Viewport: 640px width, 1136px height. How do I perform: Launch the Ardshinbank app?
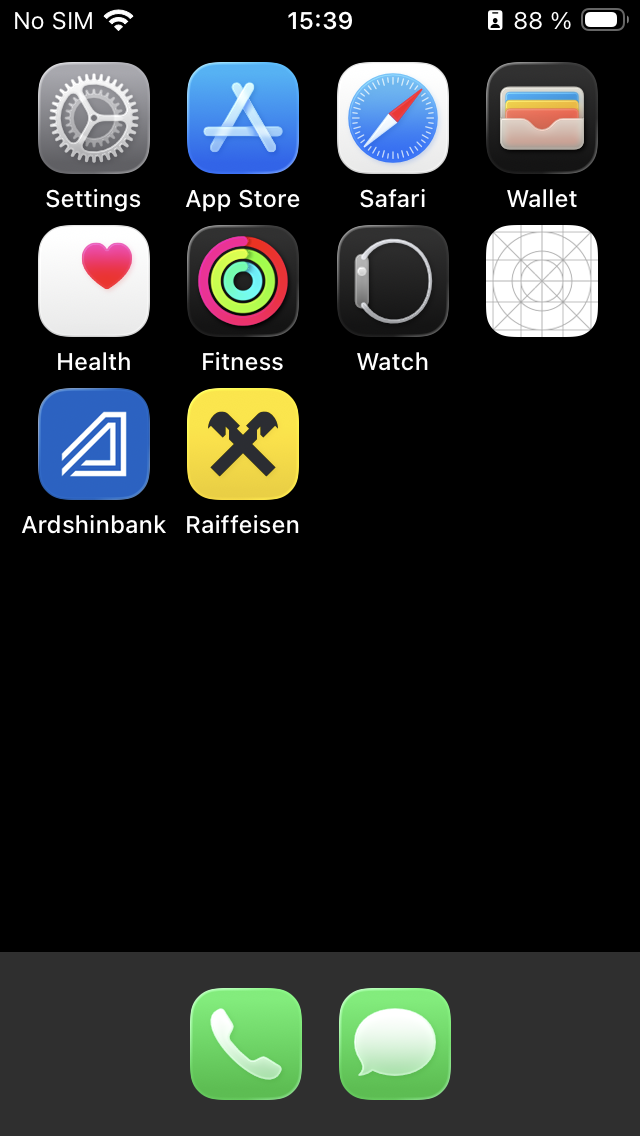point(94,444)
